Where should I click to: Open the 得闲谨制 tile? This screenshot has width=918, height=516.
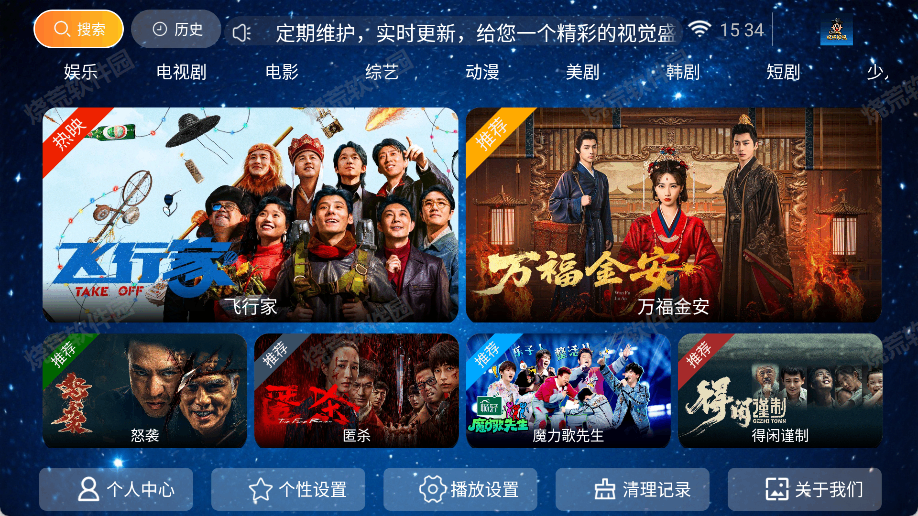click(x=780, y=391)
